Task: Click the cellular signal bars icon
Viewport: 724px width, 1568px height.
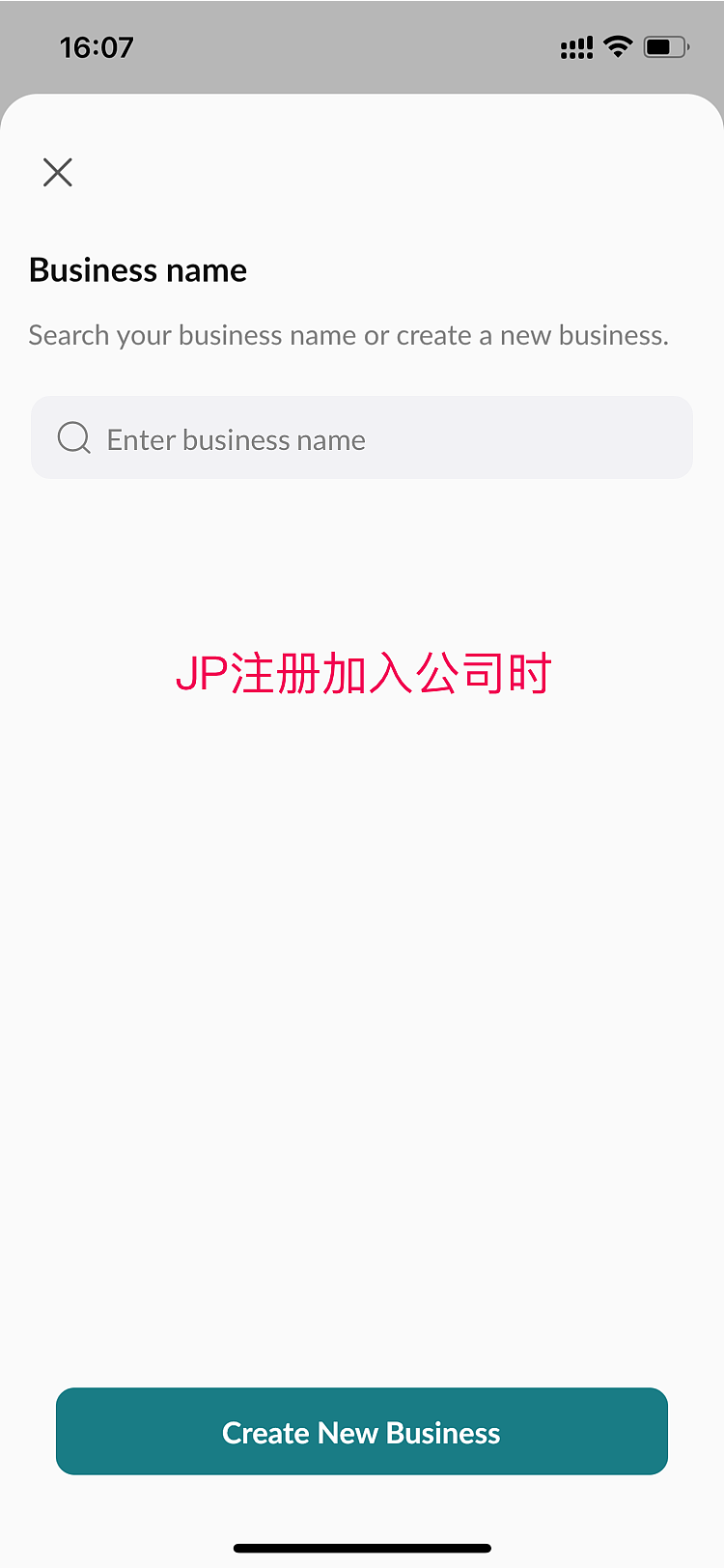Action: pos(575,46)
